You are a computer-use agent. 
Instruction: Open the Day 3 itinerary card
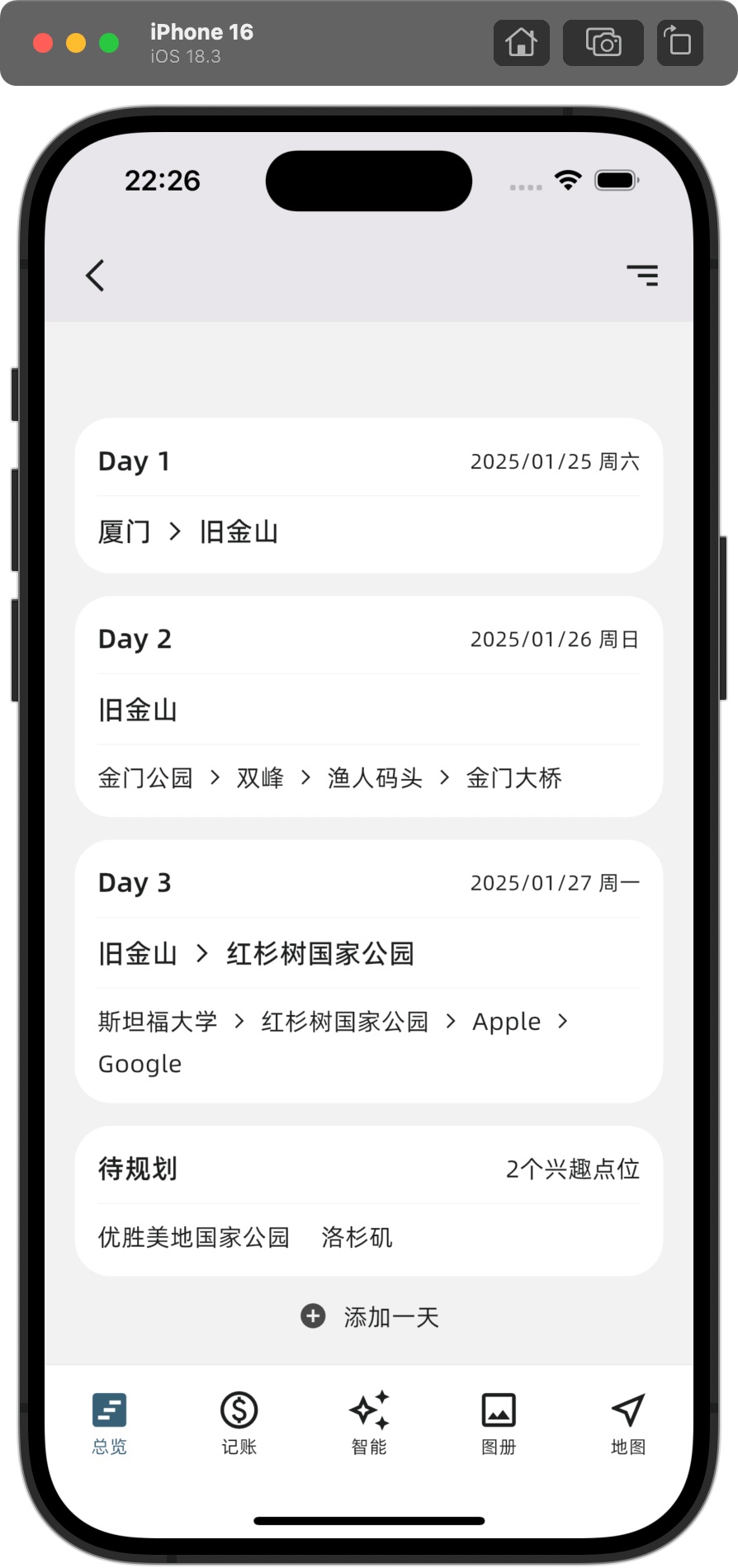tap(369, 972)
